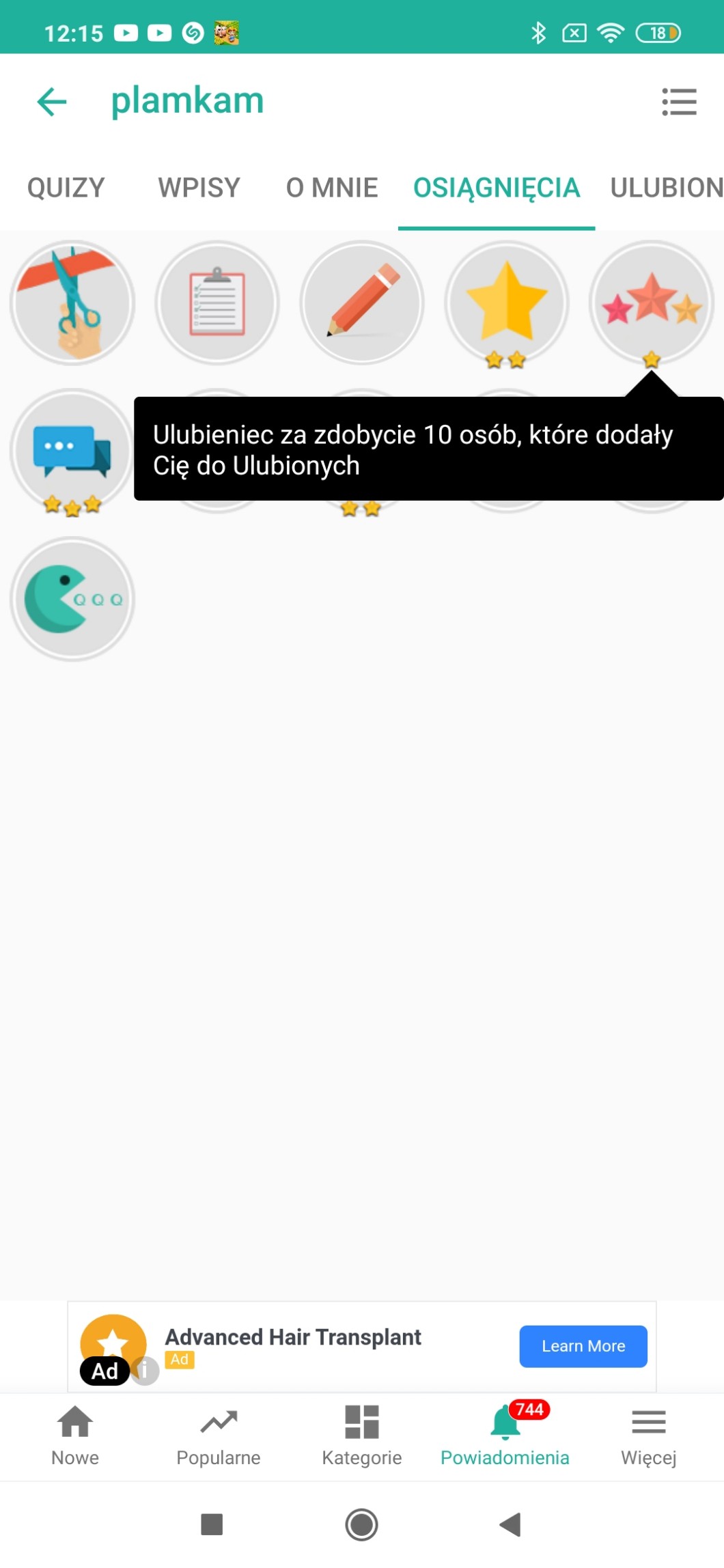Tap the single gold star badge
The image size is (724, 1568).
(507, 303)
